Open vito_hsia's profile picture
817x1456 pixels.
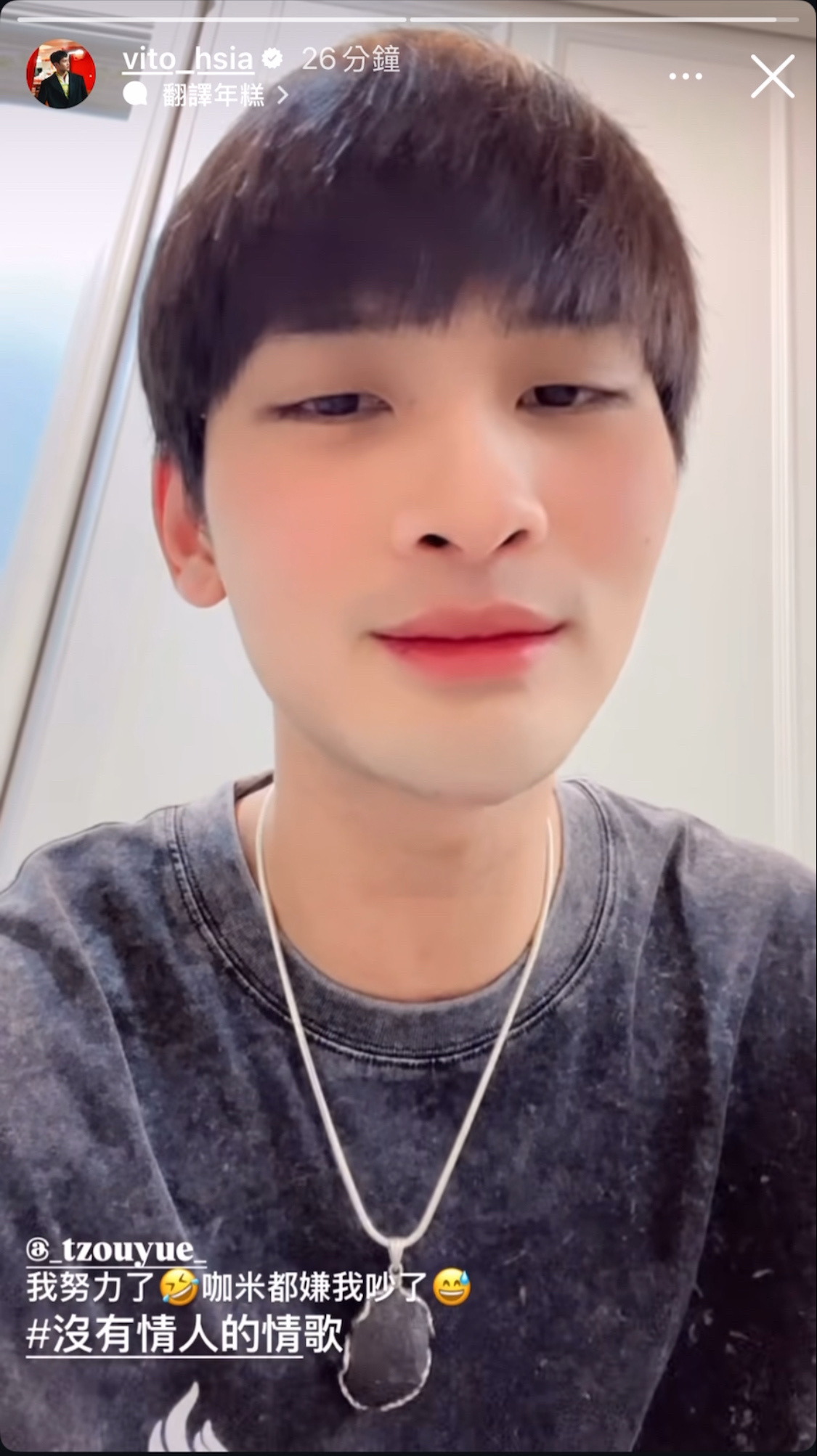tap(61, 75)
